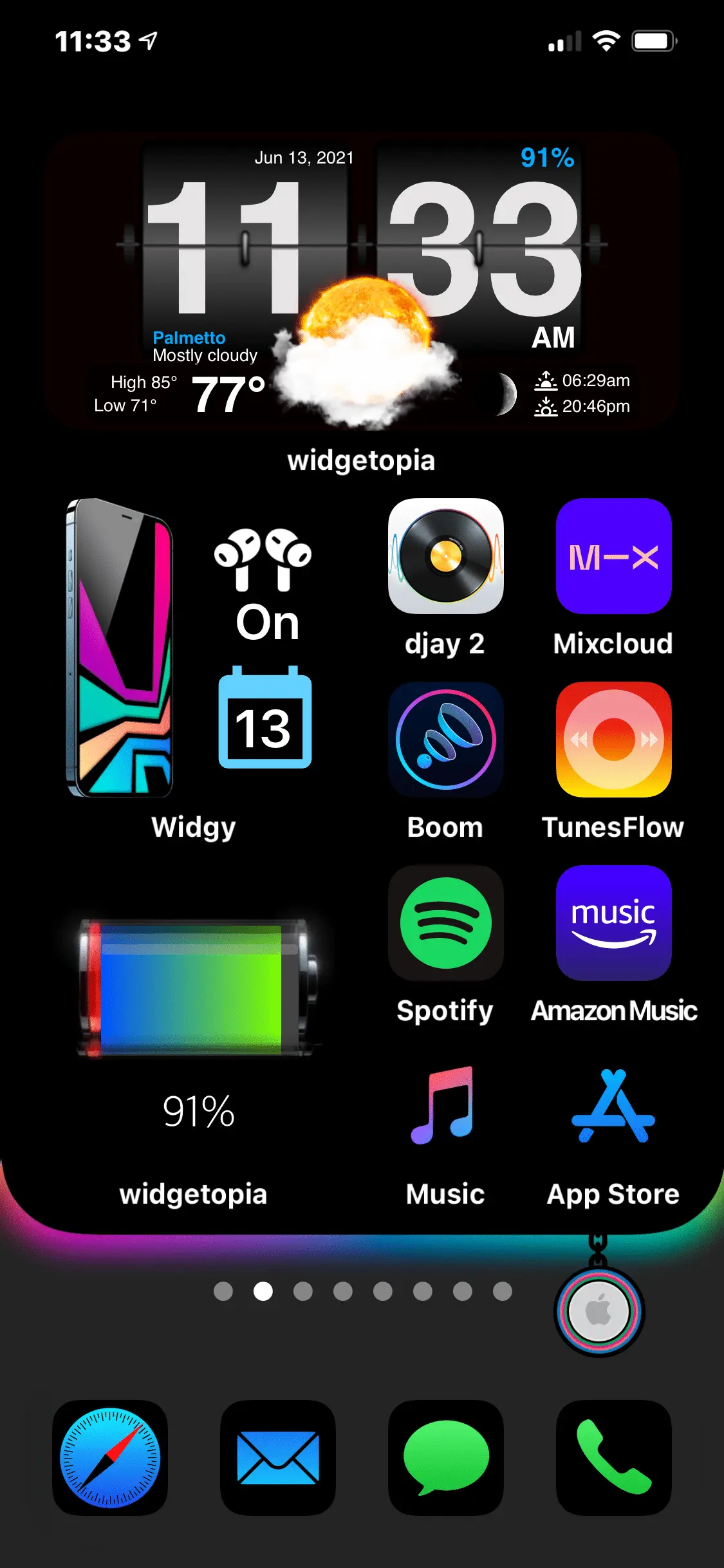Viewport: 724px width, 1568px height.
Task: Open Spotify
Action: point(445,923)
